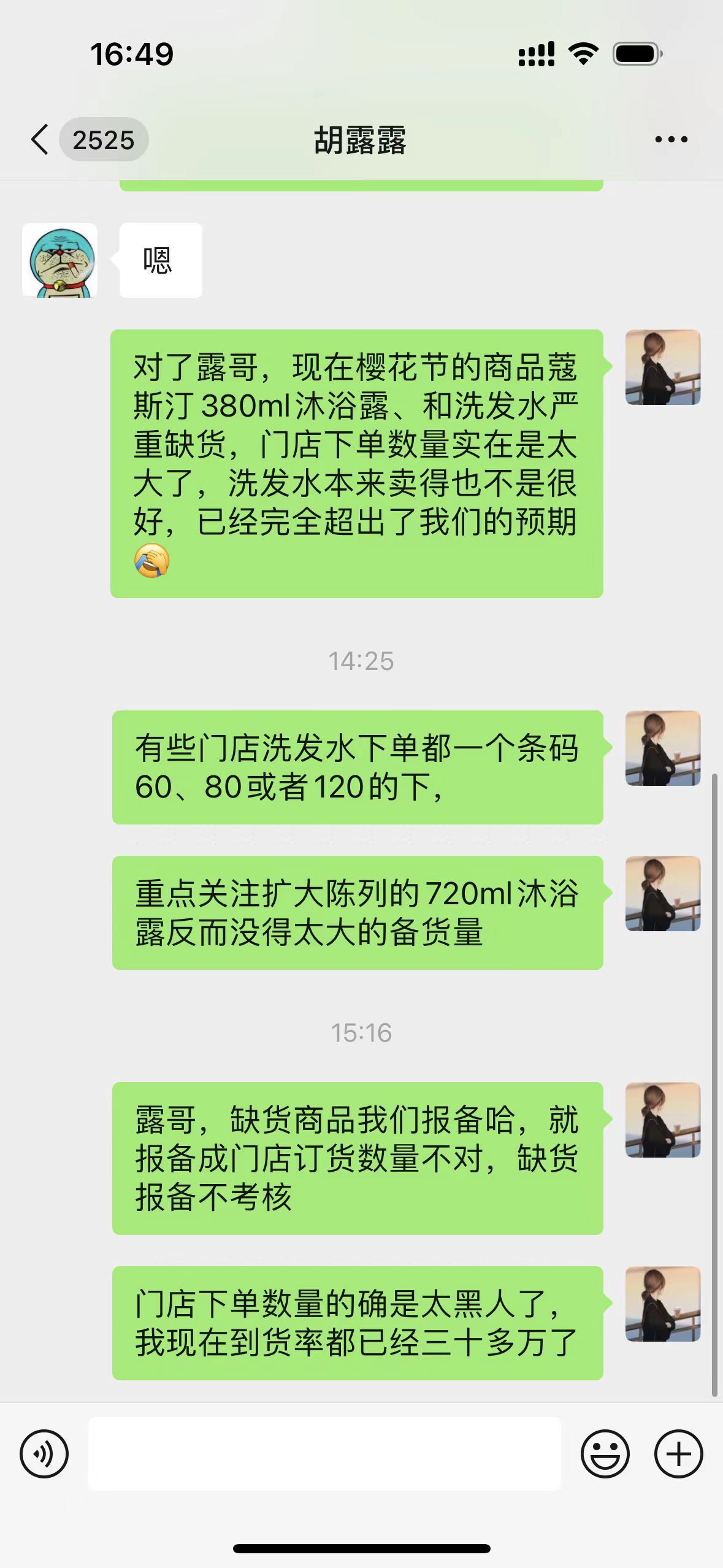Tap the message text field

(x=324, y=1454)
